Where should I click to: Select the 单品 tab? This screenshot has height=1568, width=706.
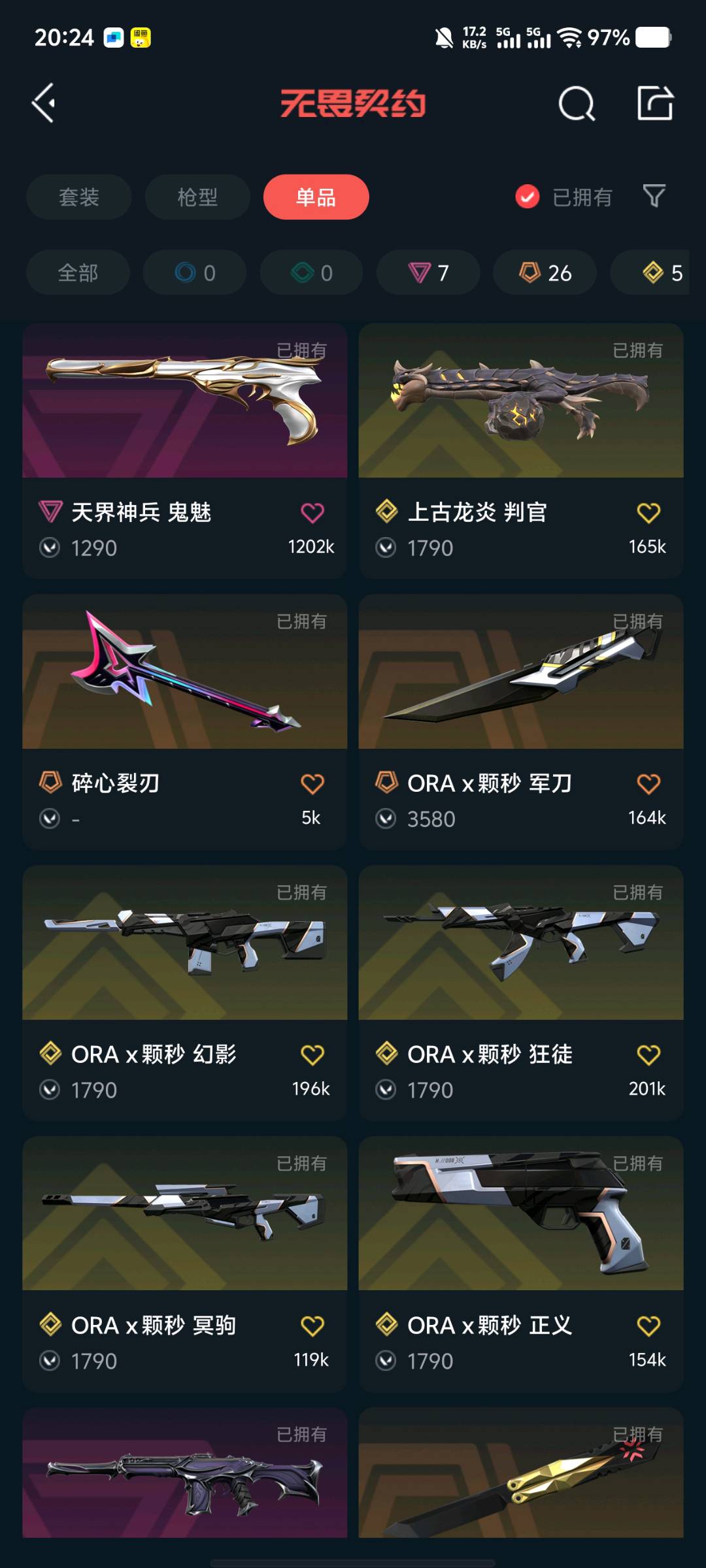[x=316, y=197]
